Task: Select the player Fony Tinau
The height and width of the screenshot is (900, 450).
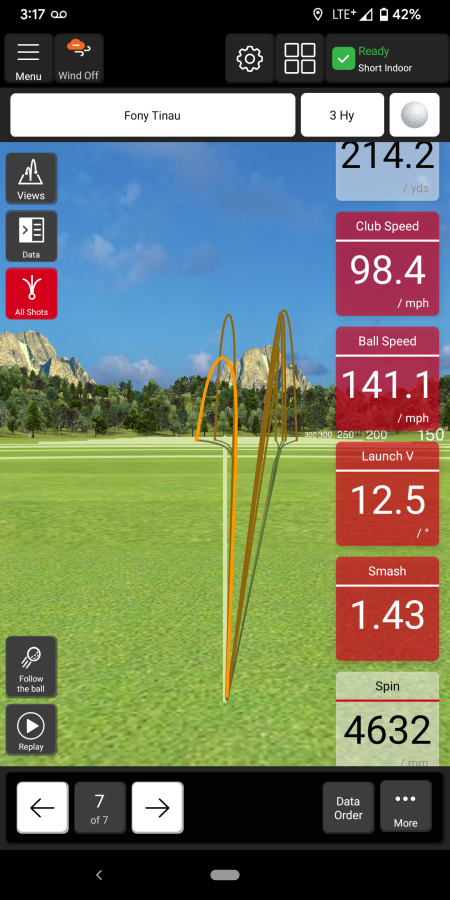Action: 153,115
